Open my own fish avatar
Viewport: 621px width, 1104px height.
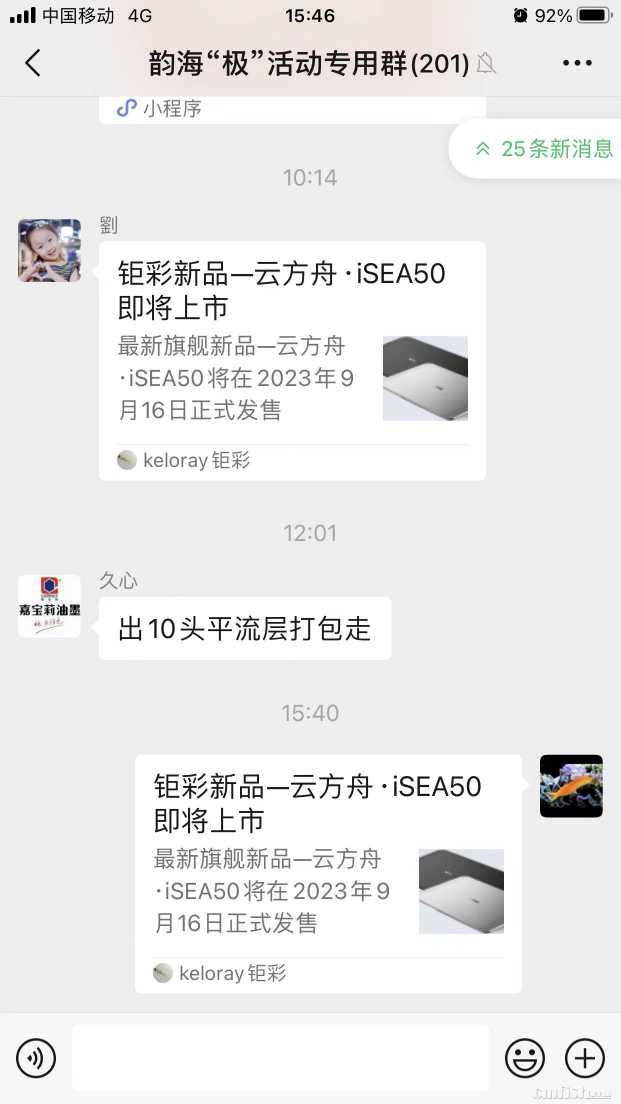click(x=571, y=786)
